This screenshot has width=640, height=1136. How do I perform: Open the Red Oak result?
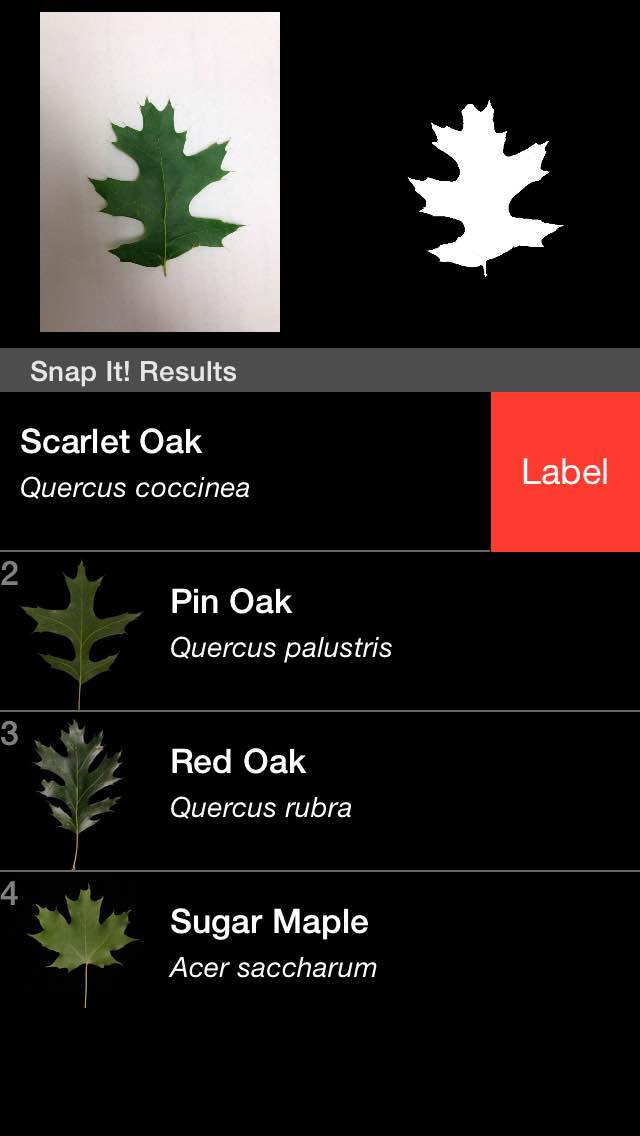click(320, 791)
